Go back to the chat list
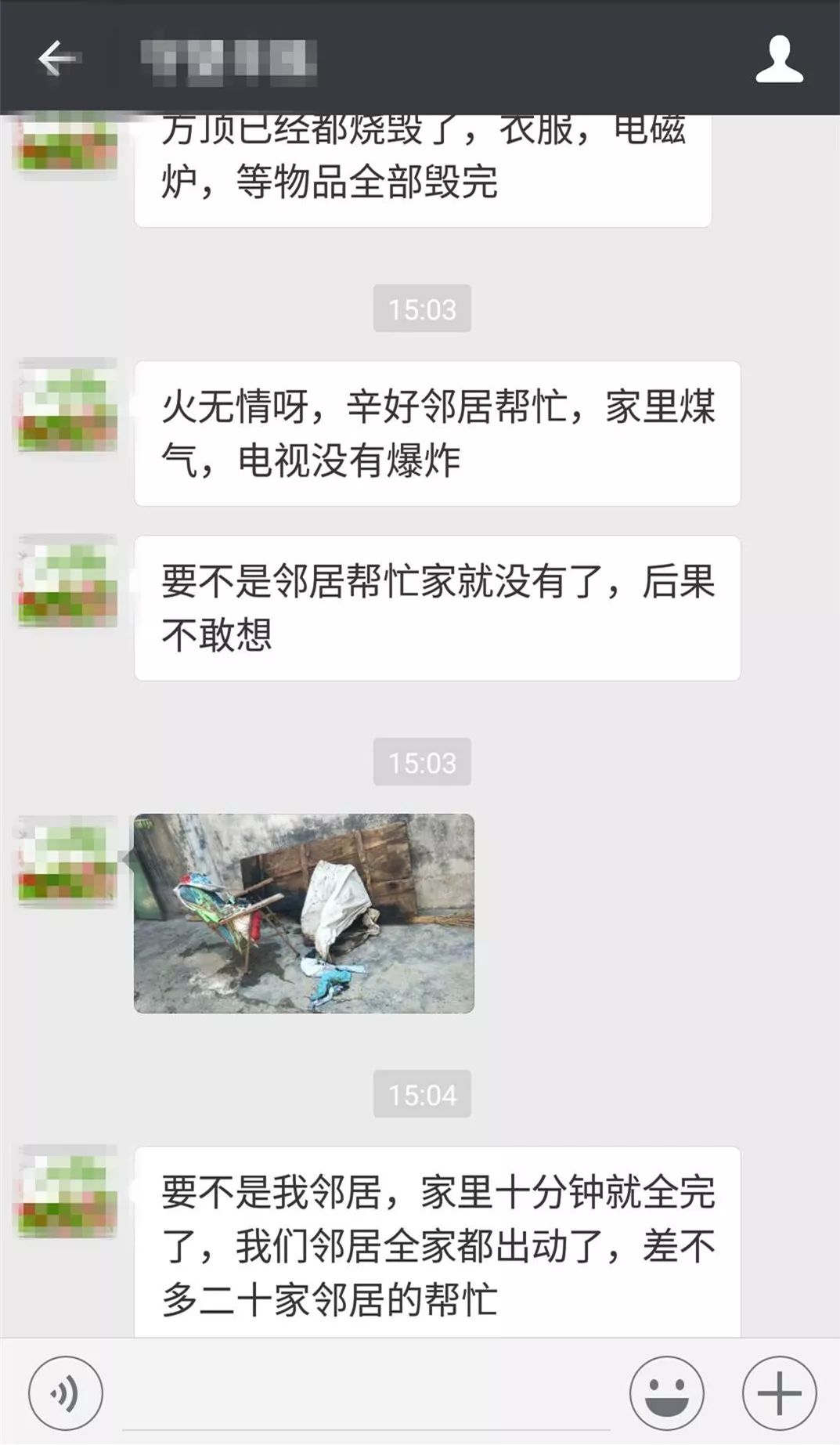840x1445 pixels. click(x=58, y=59)
